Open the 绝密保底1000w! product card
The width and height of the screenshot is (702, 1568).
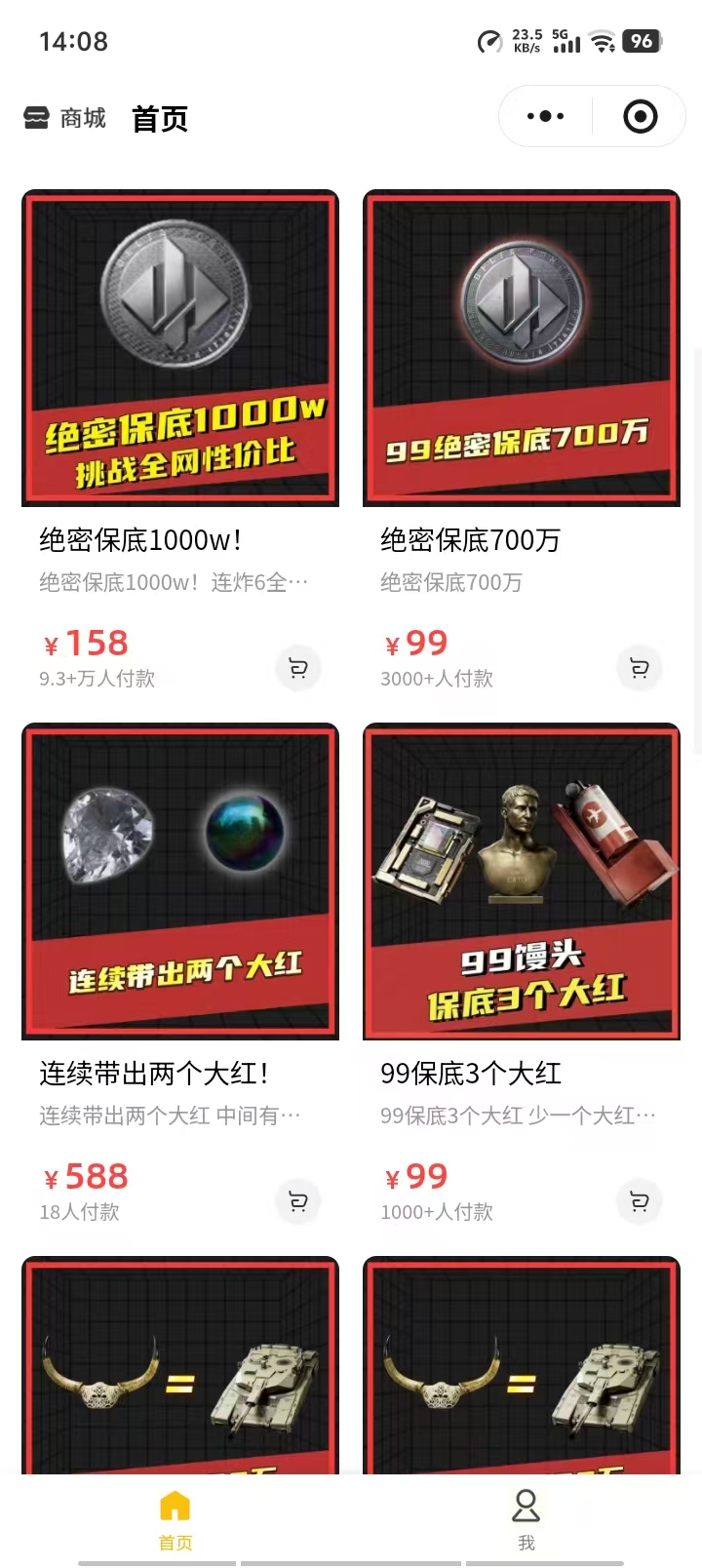180,348
